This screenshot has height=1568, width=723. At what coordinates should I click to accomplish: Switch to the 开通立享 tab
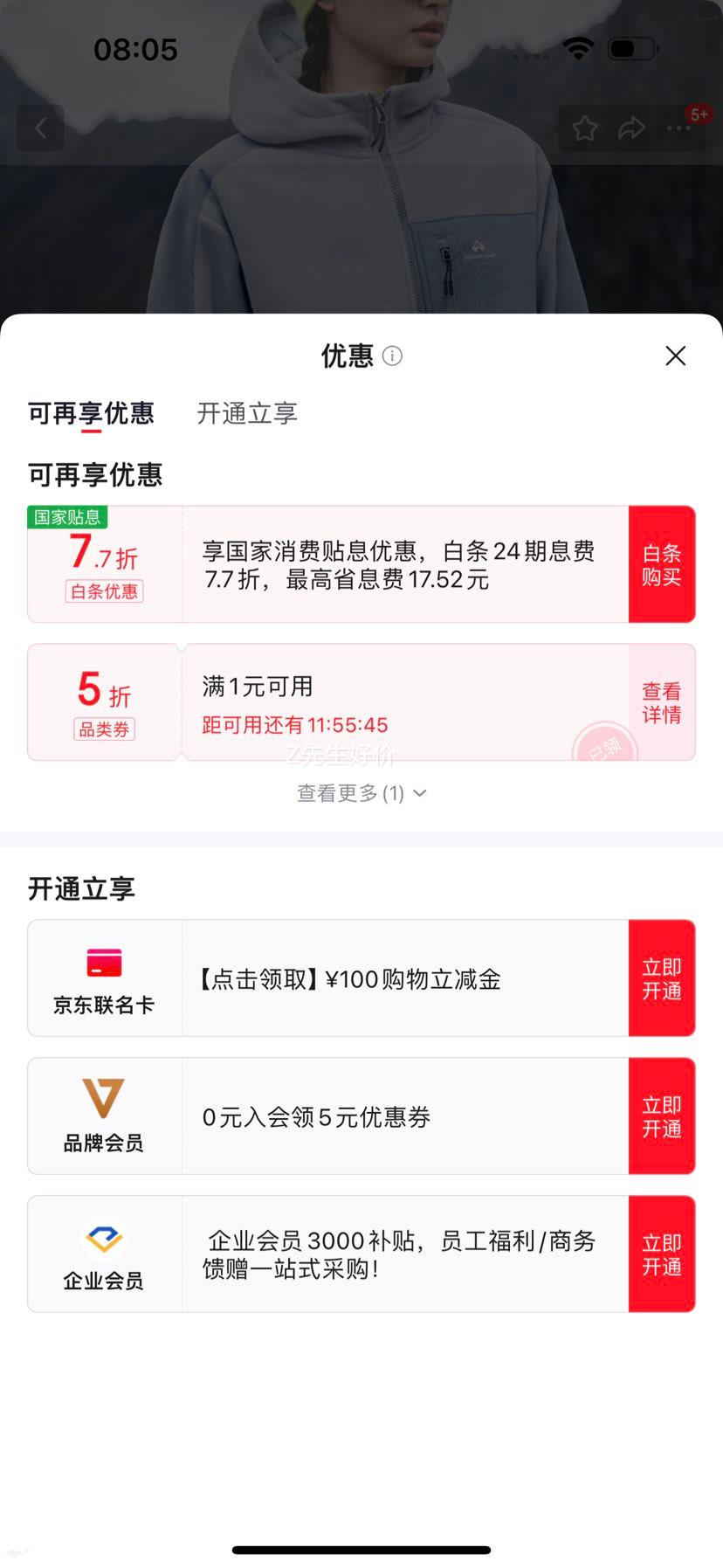coord(247,413)
